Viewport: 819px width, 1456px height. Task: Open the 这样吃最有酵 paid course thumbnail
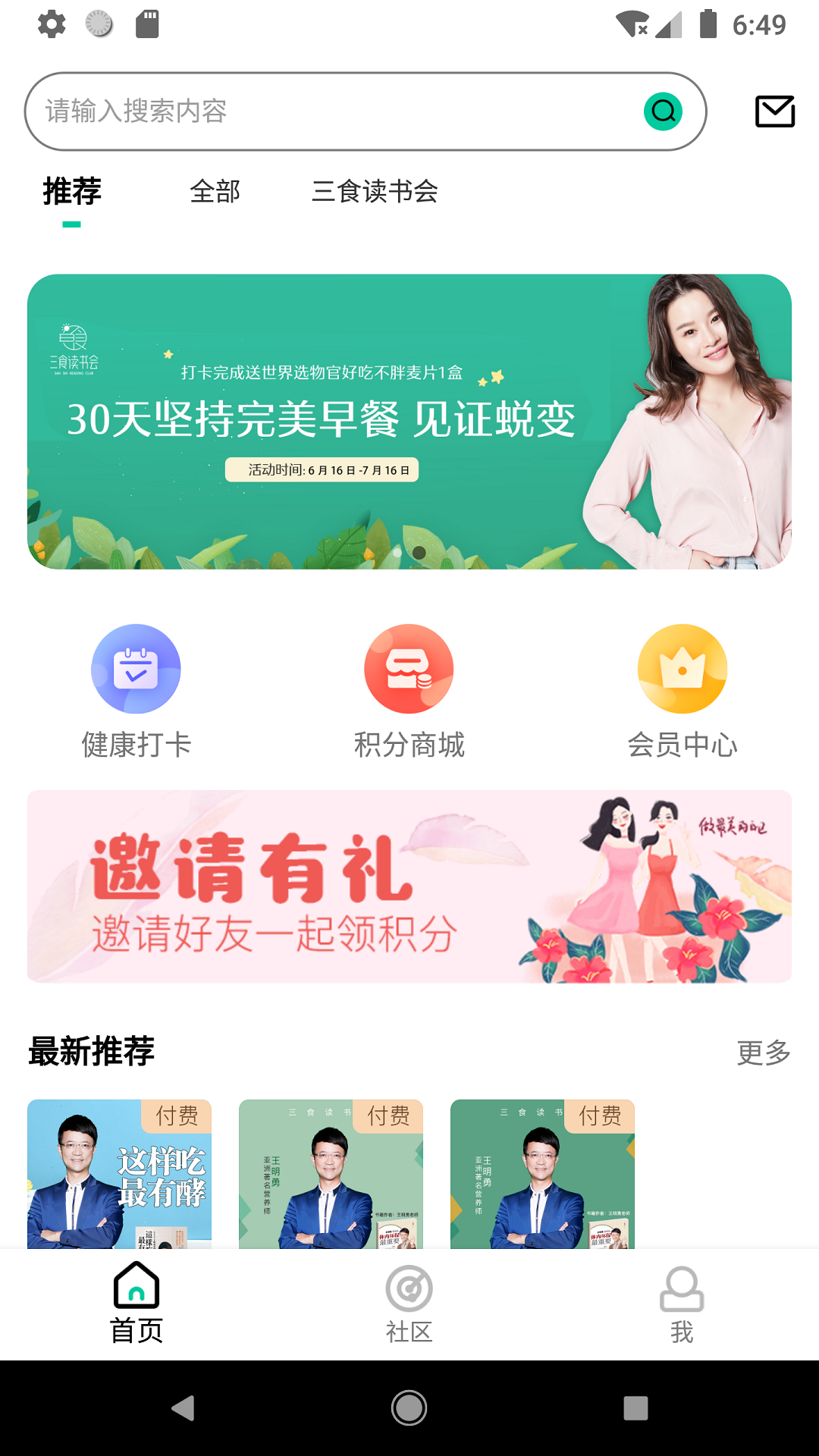coord(119,1174)
